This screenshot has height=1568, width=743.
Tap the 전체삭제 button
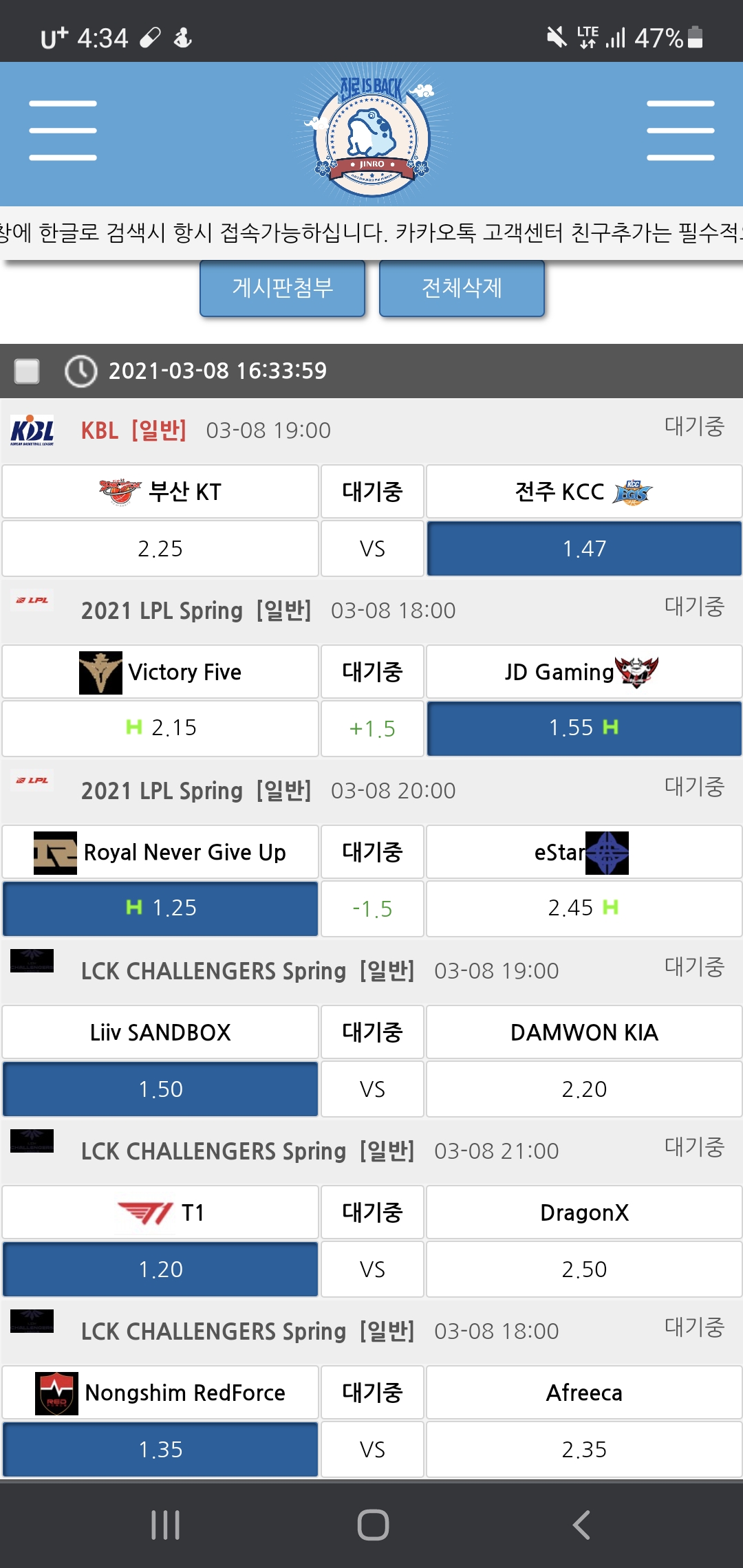pyautogui.click(x=462, y=287)
